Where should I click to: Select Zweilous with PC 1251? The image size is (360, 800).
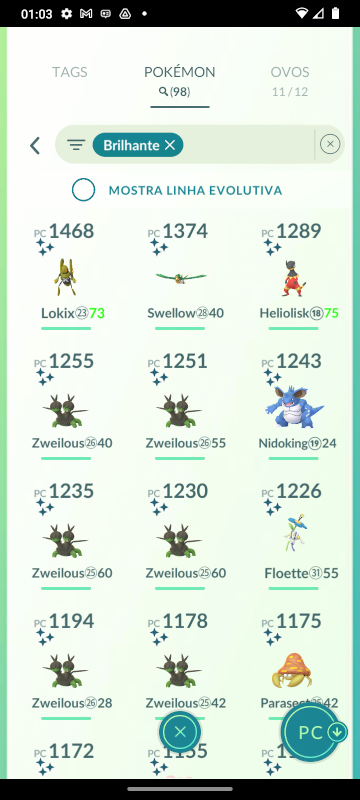click(x=180, y=406)
